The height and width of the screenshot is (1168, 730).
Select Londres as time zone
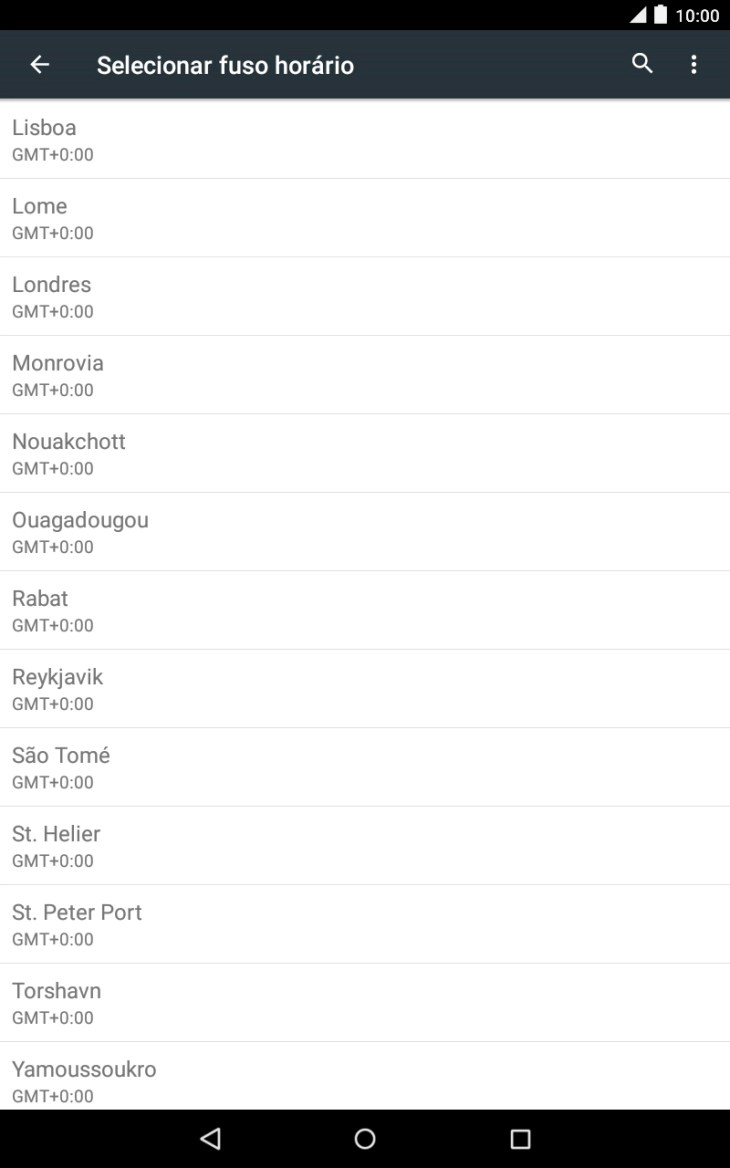pos(365,297)
